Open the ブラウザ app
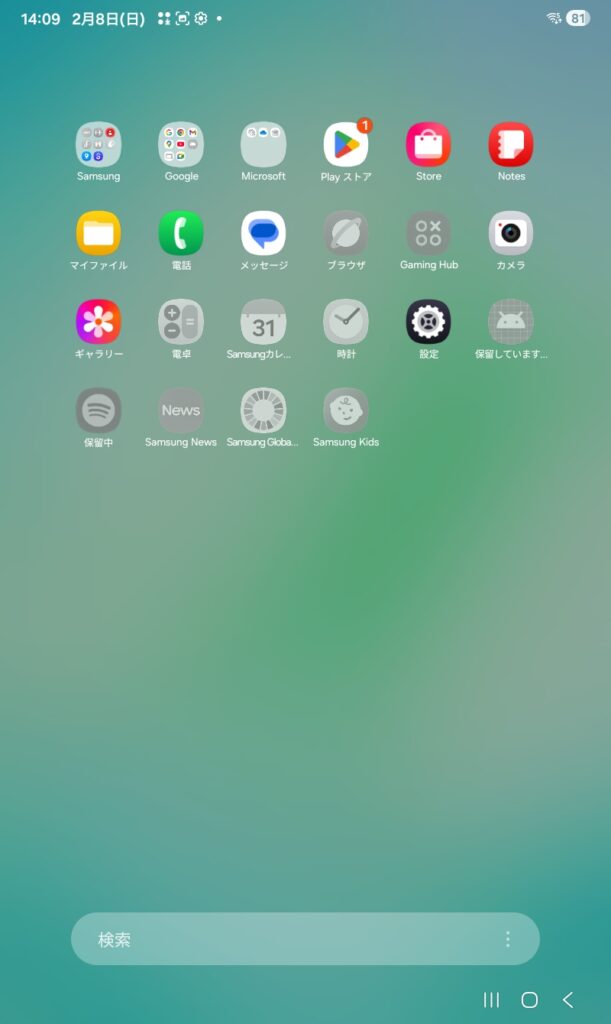The width and height of the screenshot is (611, 1024). click(x=345, y=234)
